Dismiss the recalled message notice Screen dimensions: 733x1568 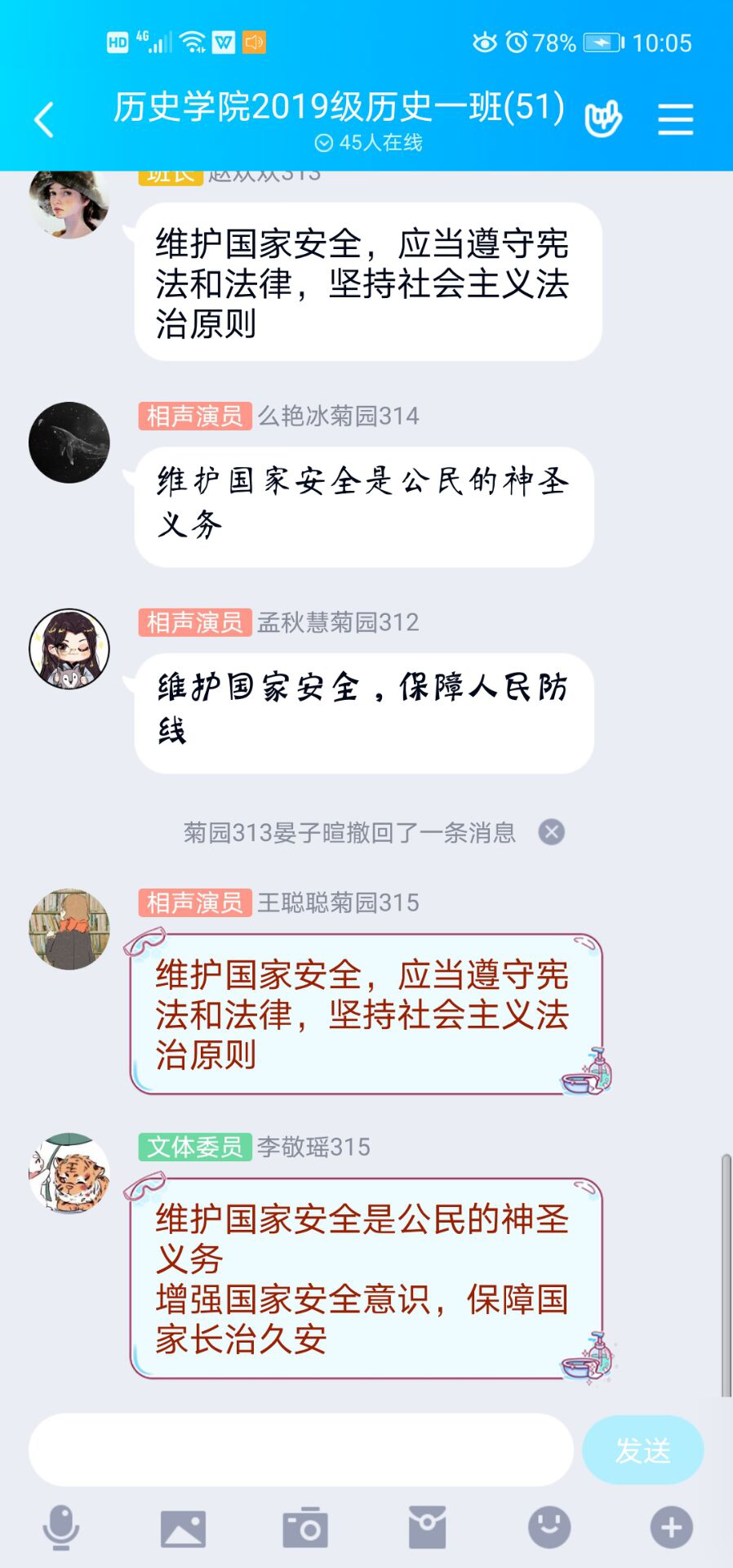[552, 832]
